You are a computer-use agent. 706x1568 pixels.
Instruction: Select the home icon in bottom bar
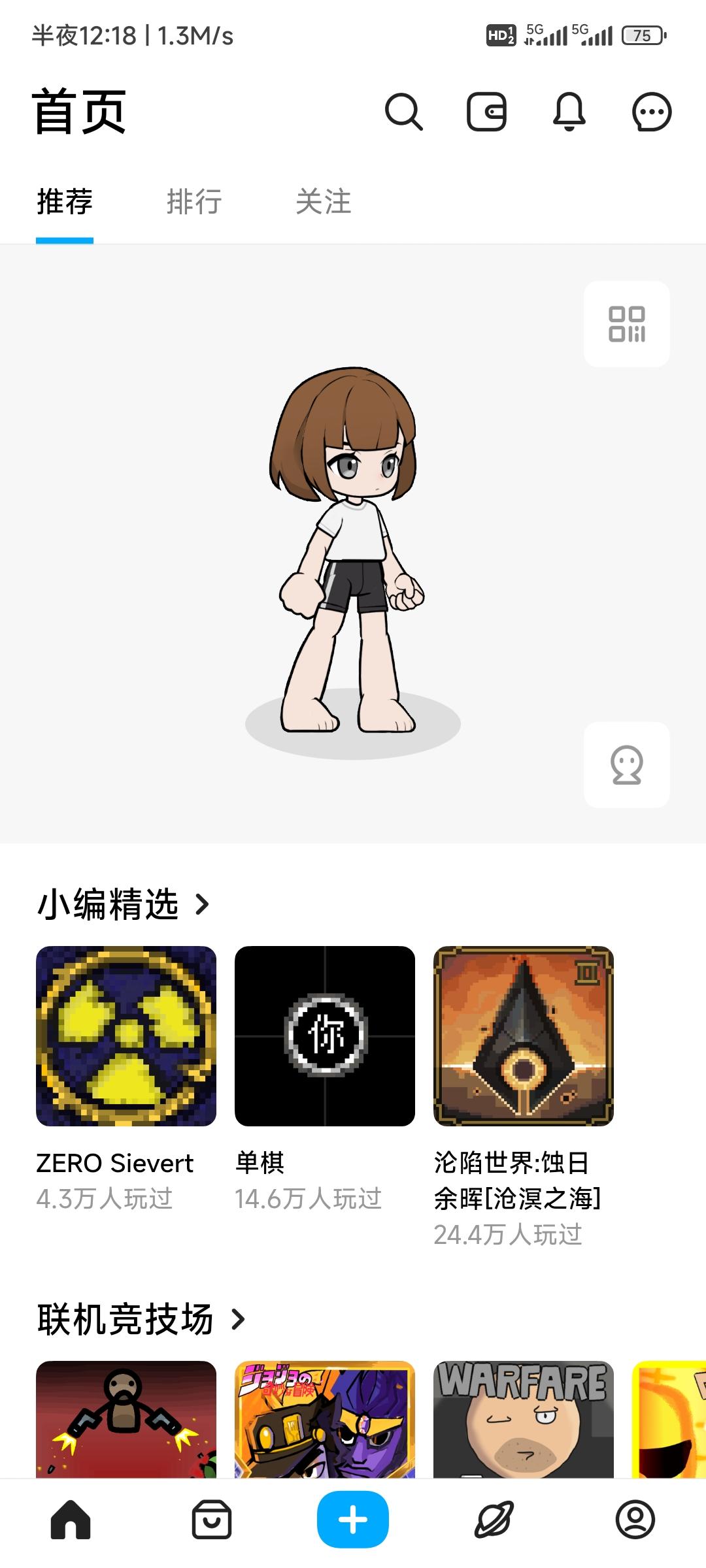69,1518
